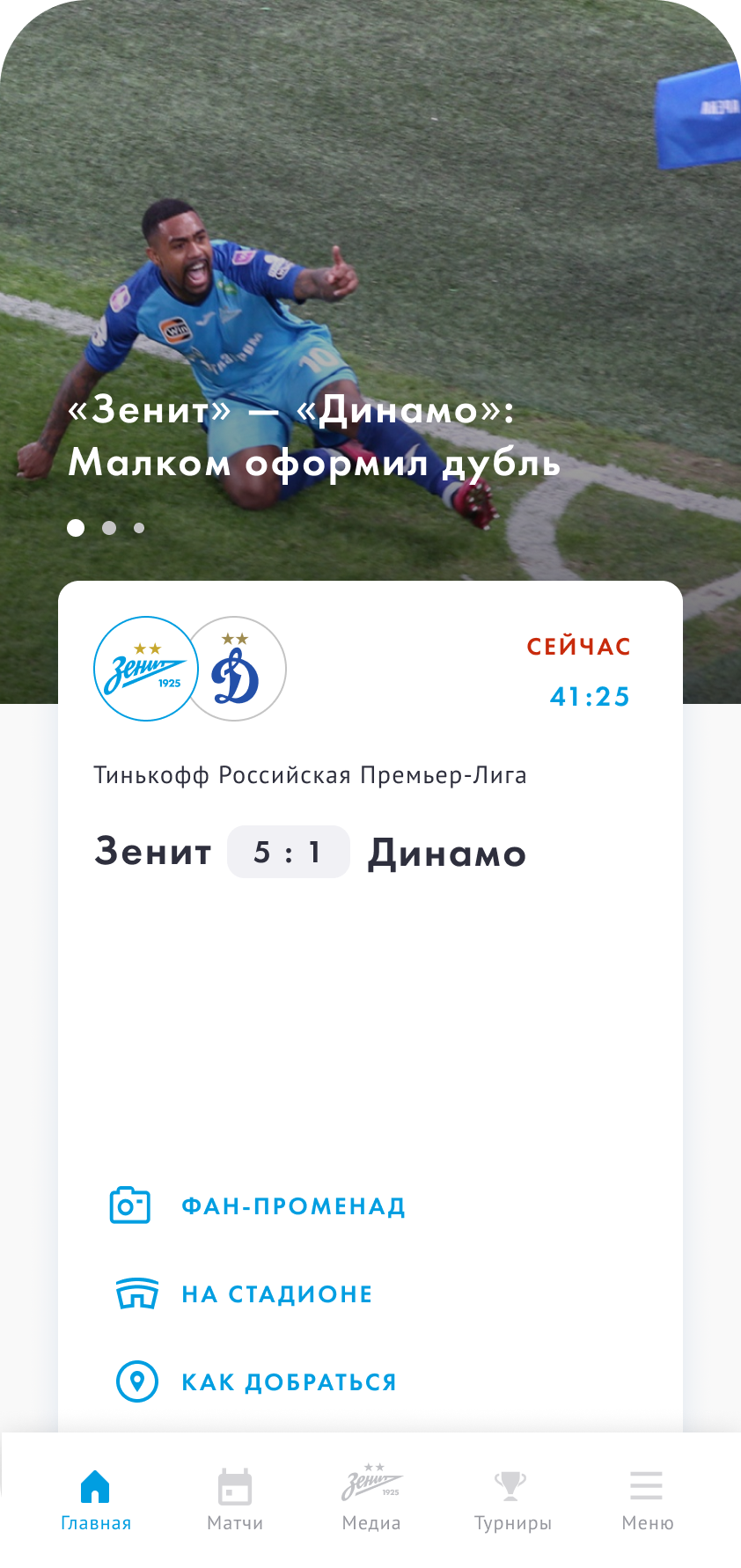Jump to the second banner slide dot
Viewport: 741px width, 1568px height.
[109, 528]
